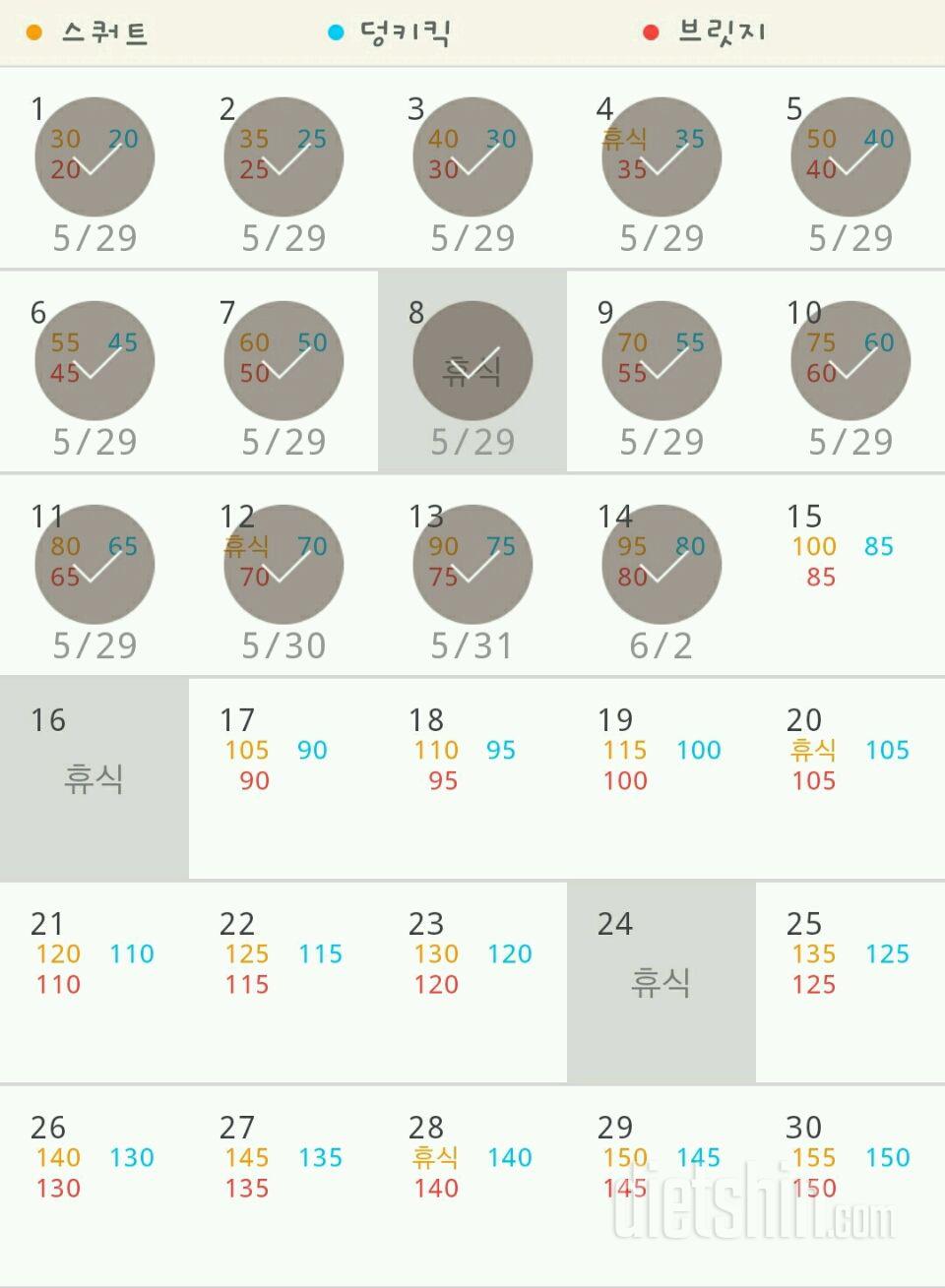945x1288 pixels.
Task: Select day 16 rest cell
Action: click(94, 778)
